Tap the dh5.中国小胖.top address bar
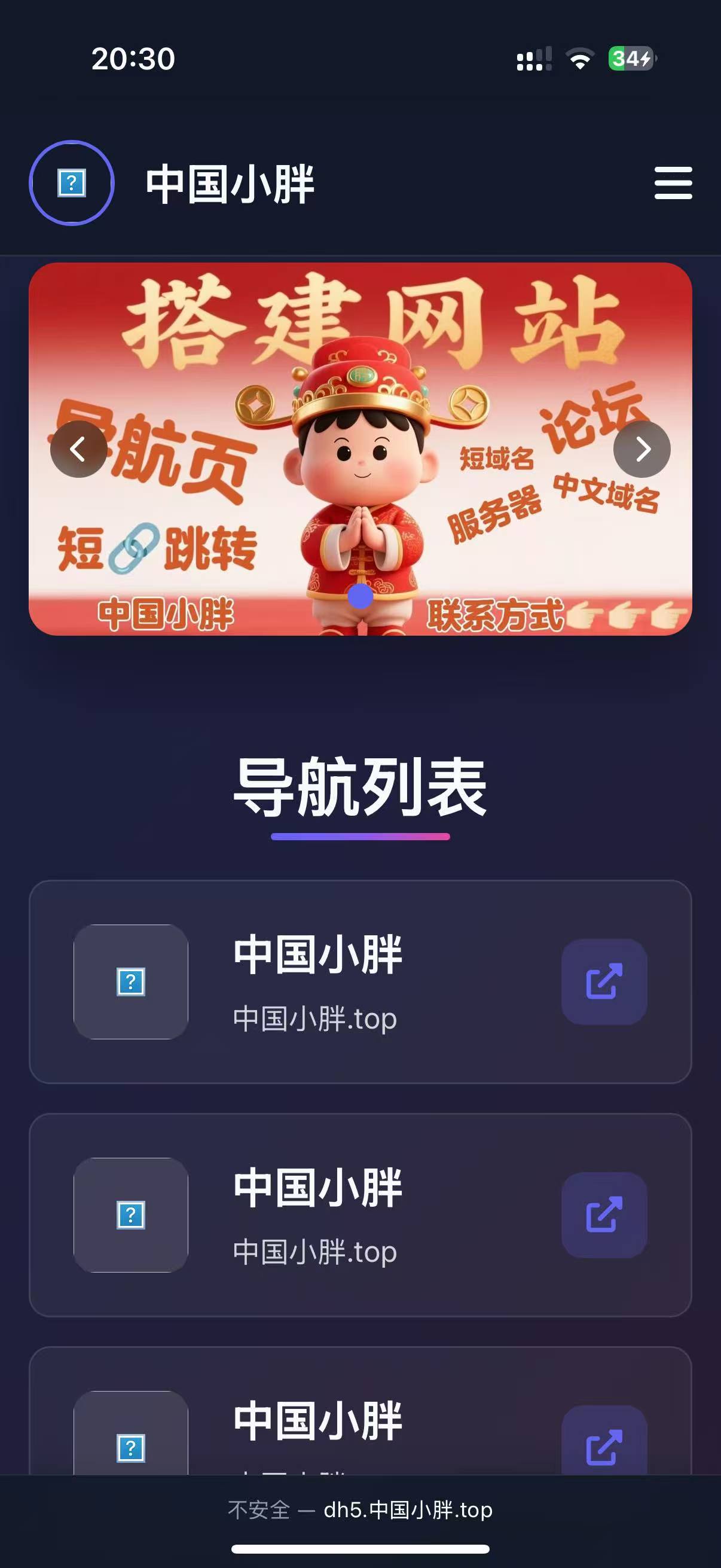 [x=360, y=1510]
